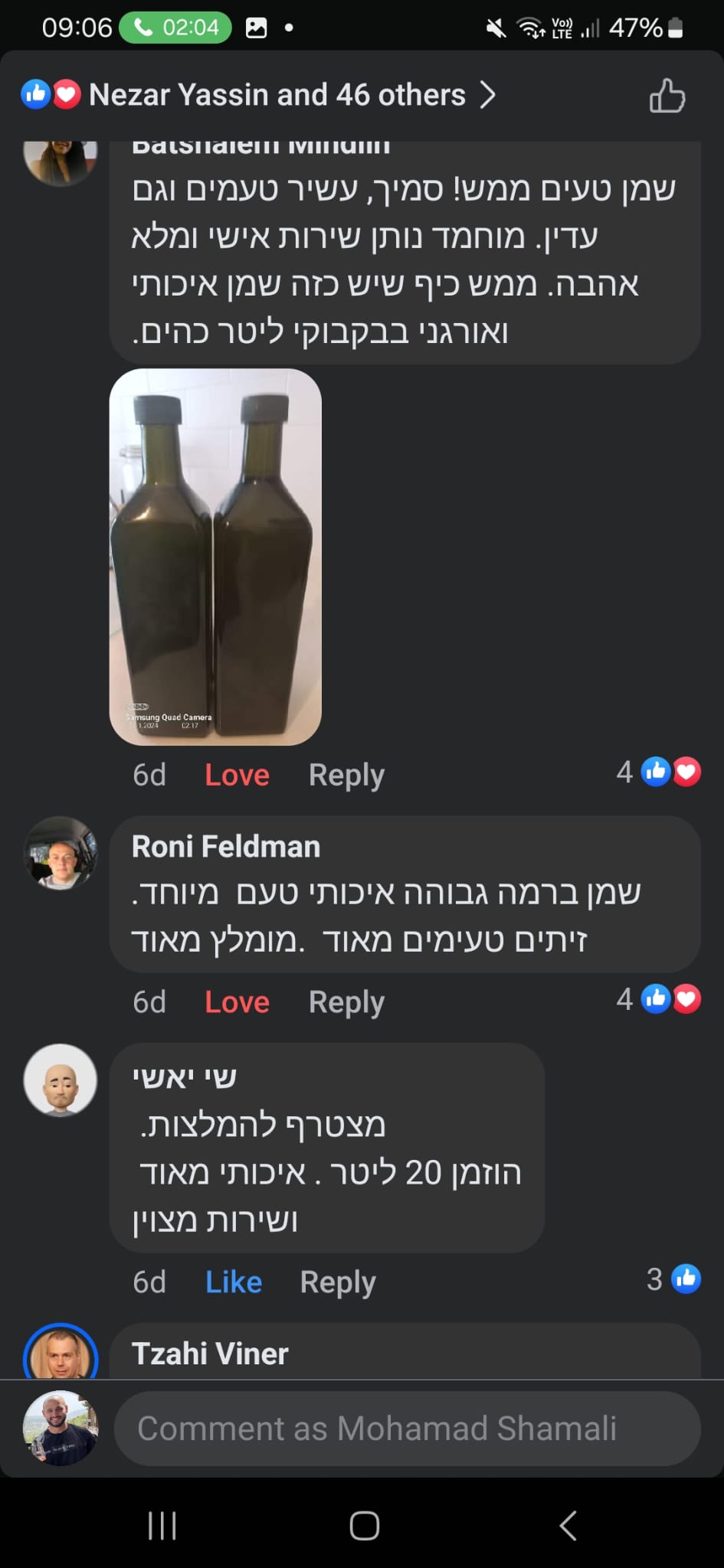Image resolution: width=724 pixels, height=1568 pixels.
Task: Open the olive oil bottles photo
Action: click(x=215, y=557)
